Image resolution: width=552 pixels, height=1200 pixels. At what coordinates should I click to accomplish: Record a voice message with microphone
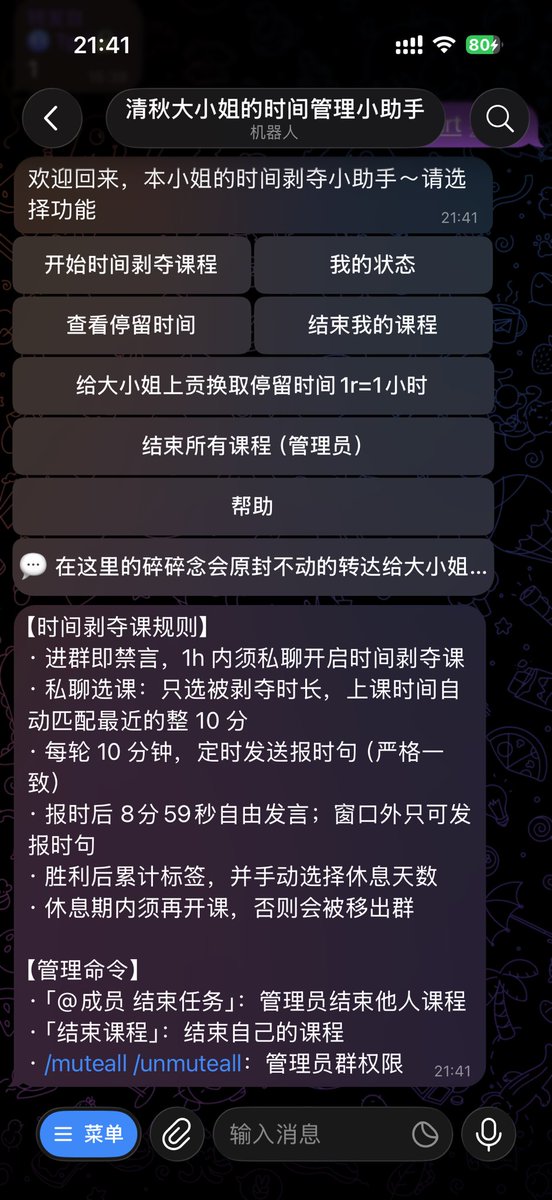(x=489, y=1134)
